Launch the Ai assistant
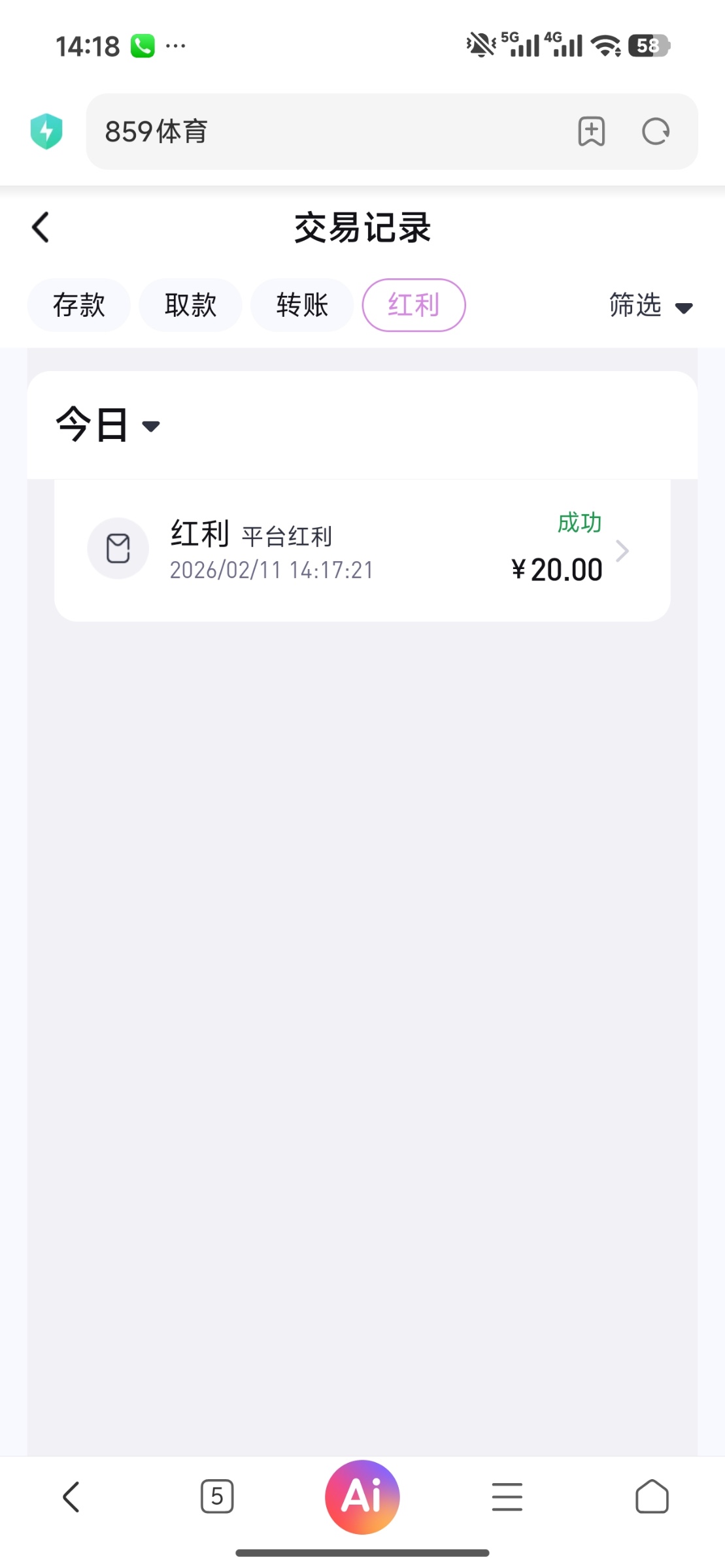The height and width of the screenshot is (1568, 725). click(x=362, y=1497)
